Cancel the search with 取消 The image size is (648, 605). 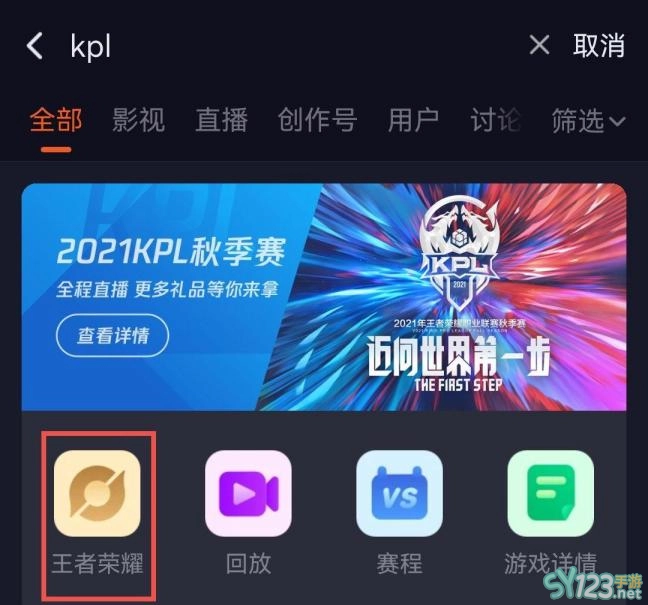click(x=599, y=46)
